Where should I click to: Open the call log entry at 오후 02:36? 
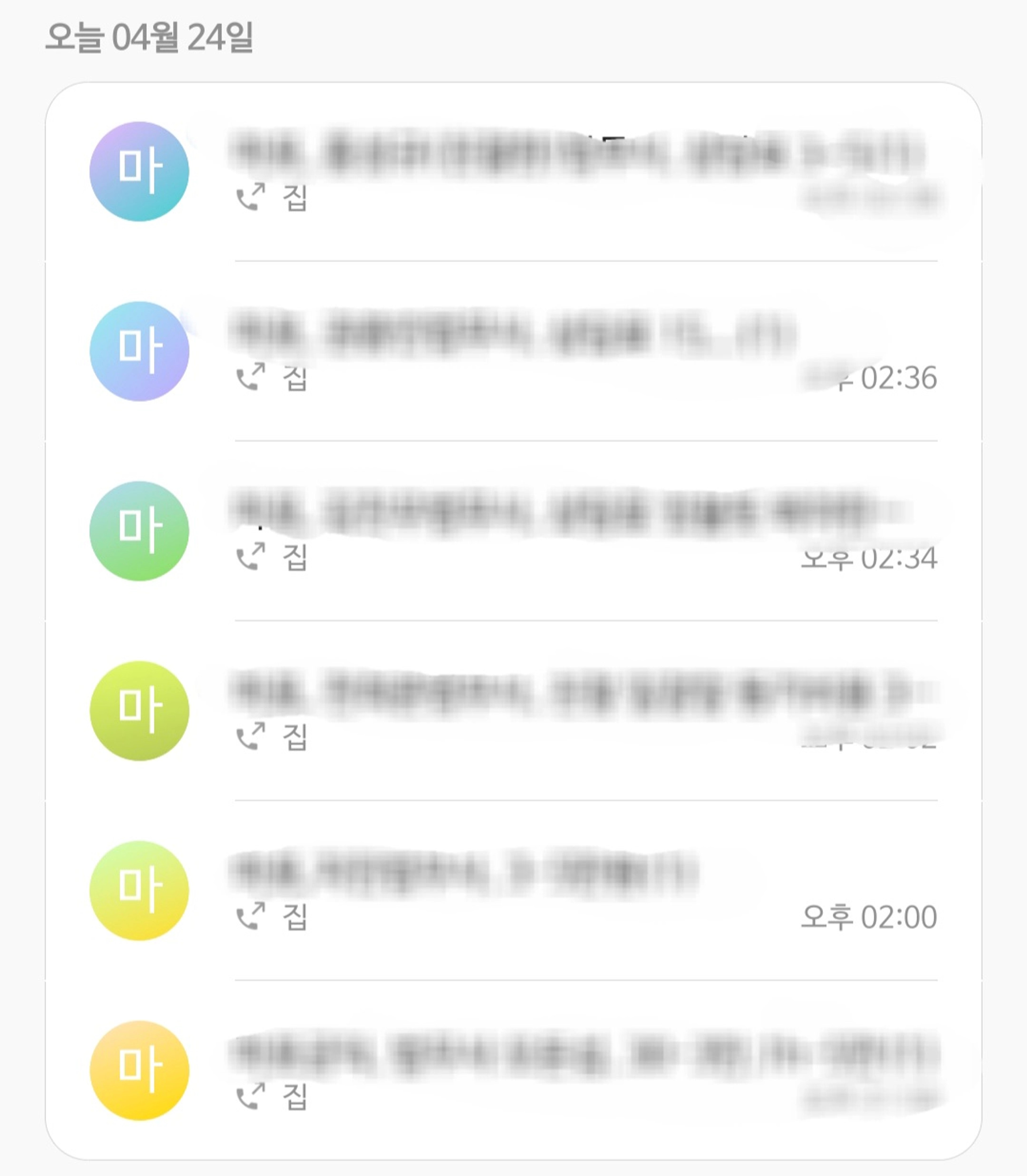(573, 351)
